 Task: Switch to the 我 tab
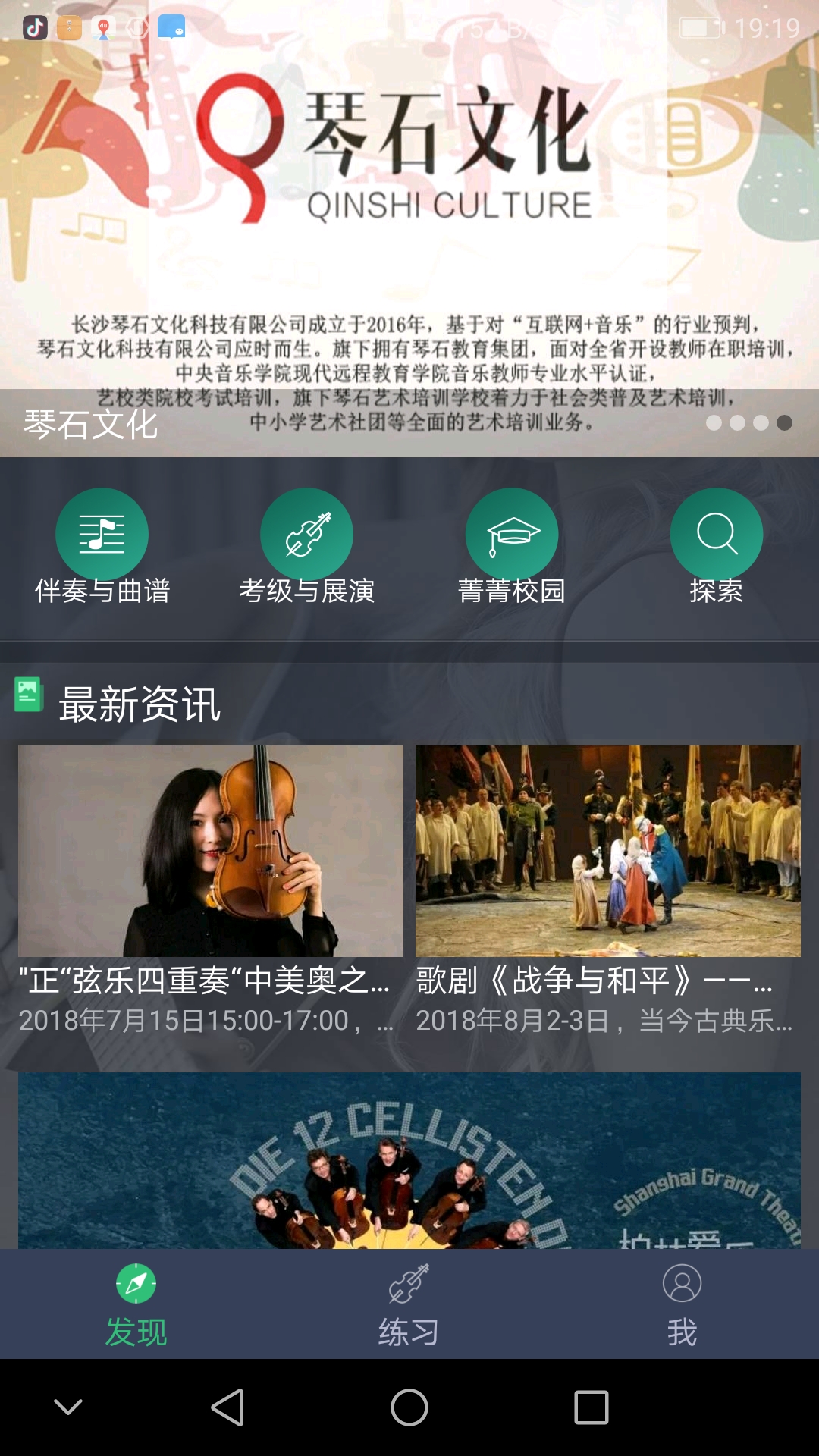(682, 1304)
